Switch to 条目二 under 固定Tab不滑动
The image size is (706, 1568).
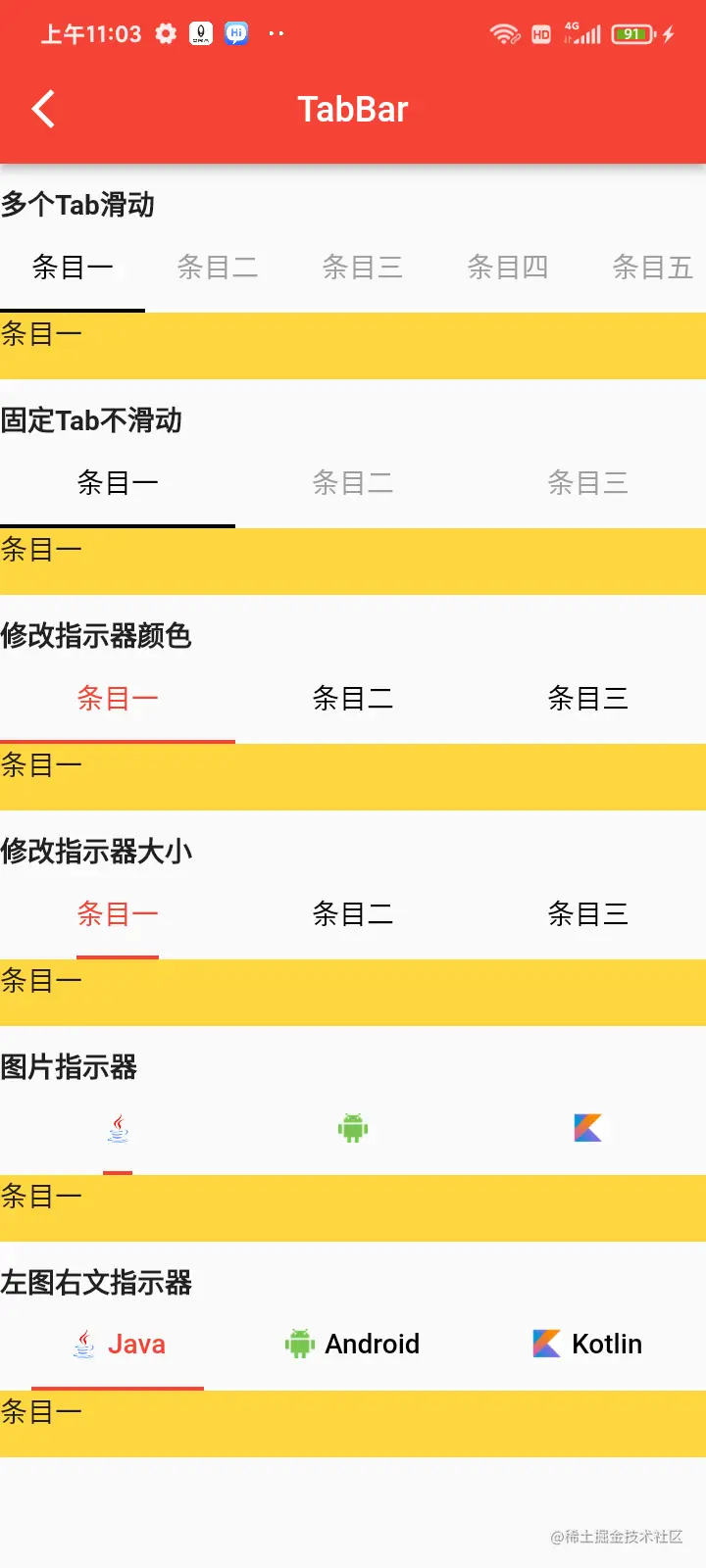(x=353, y=482)
